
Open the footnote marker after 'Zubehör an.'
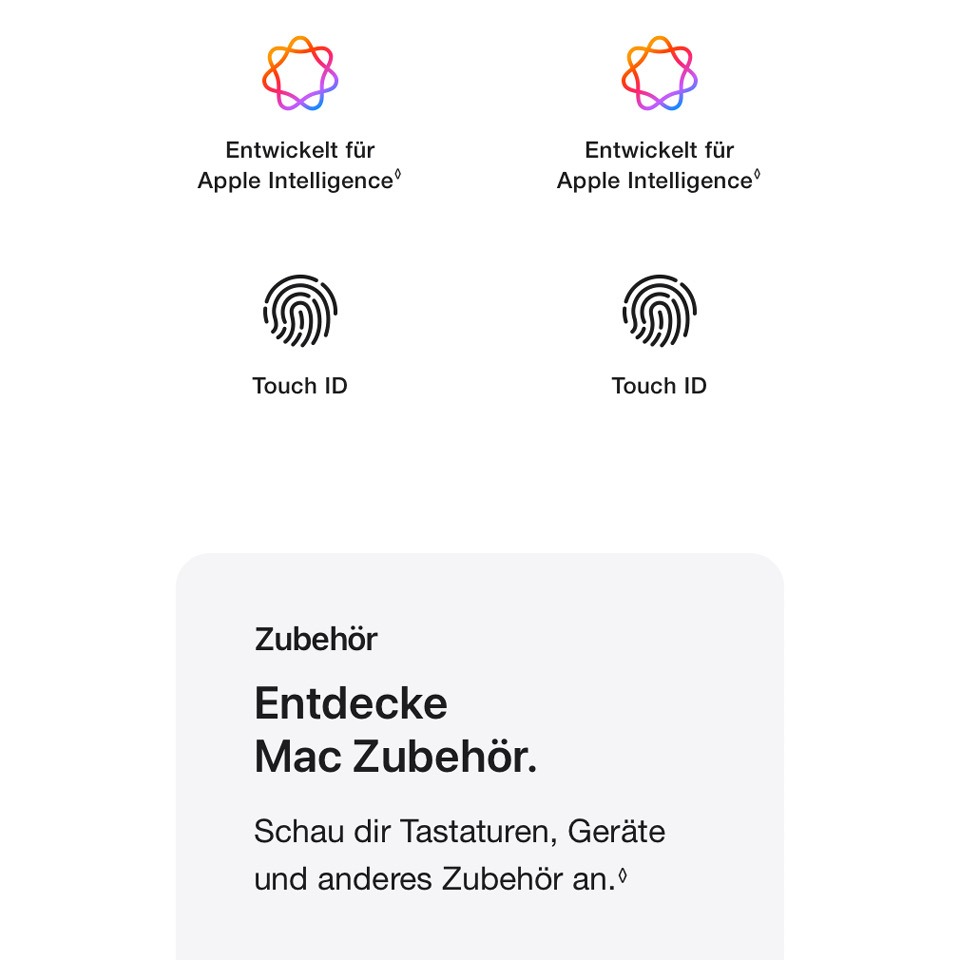tap(622, 875)
